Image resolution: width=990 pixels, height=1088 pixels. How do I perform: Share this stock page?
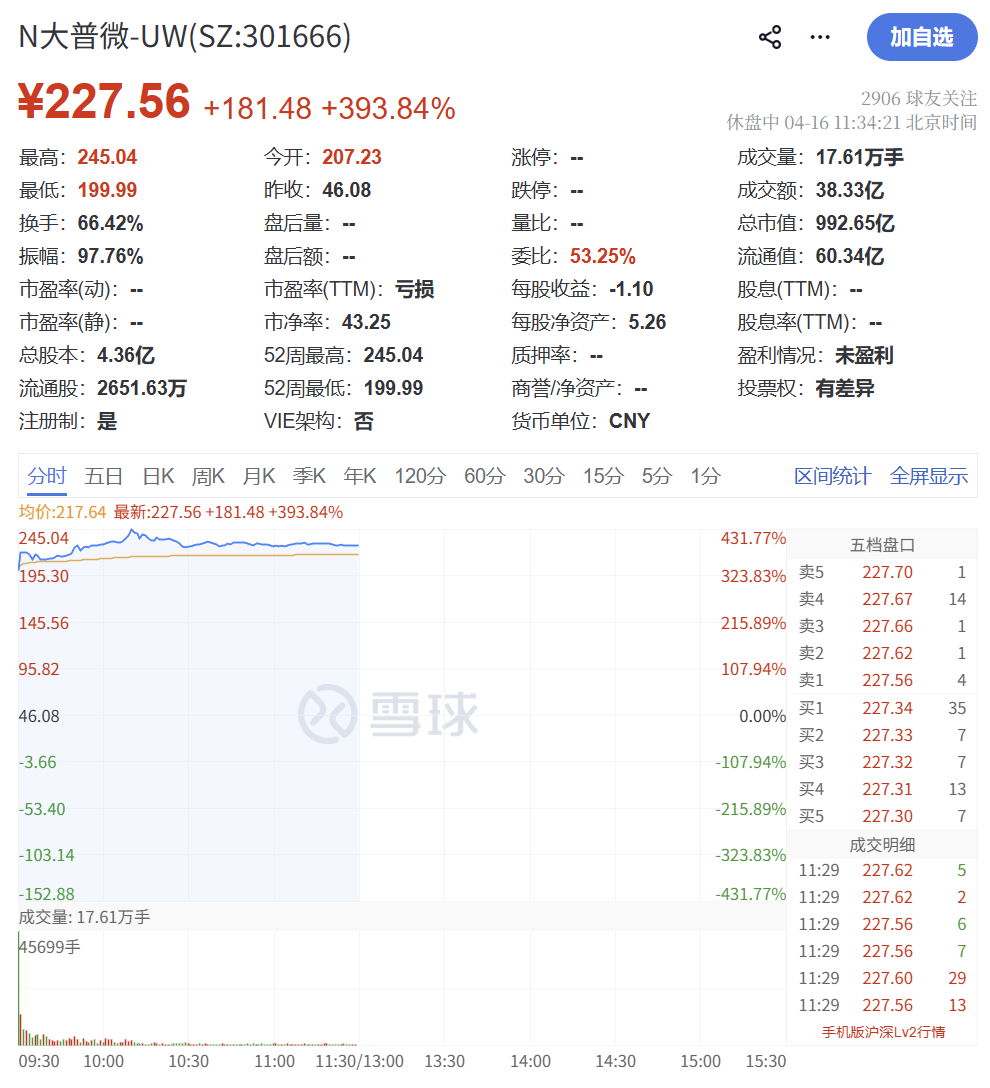click(x=770, y=38)
